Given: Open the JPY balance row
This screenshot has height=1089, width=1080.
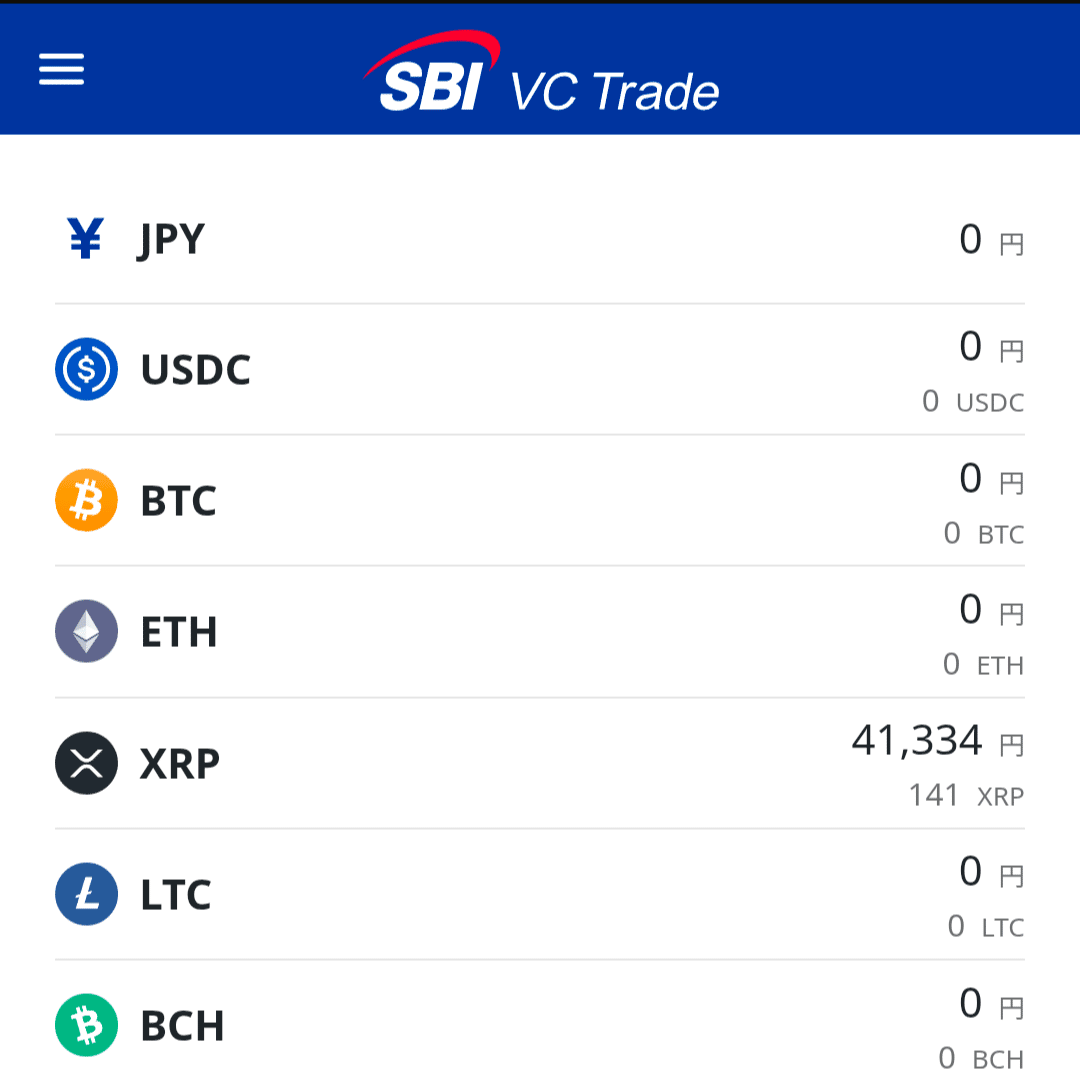Looking at the screenshot, I should (540, 240).
